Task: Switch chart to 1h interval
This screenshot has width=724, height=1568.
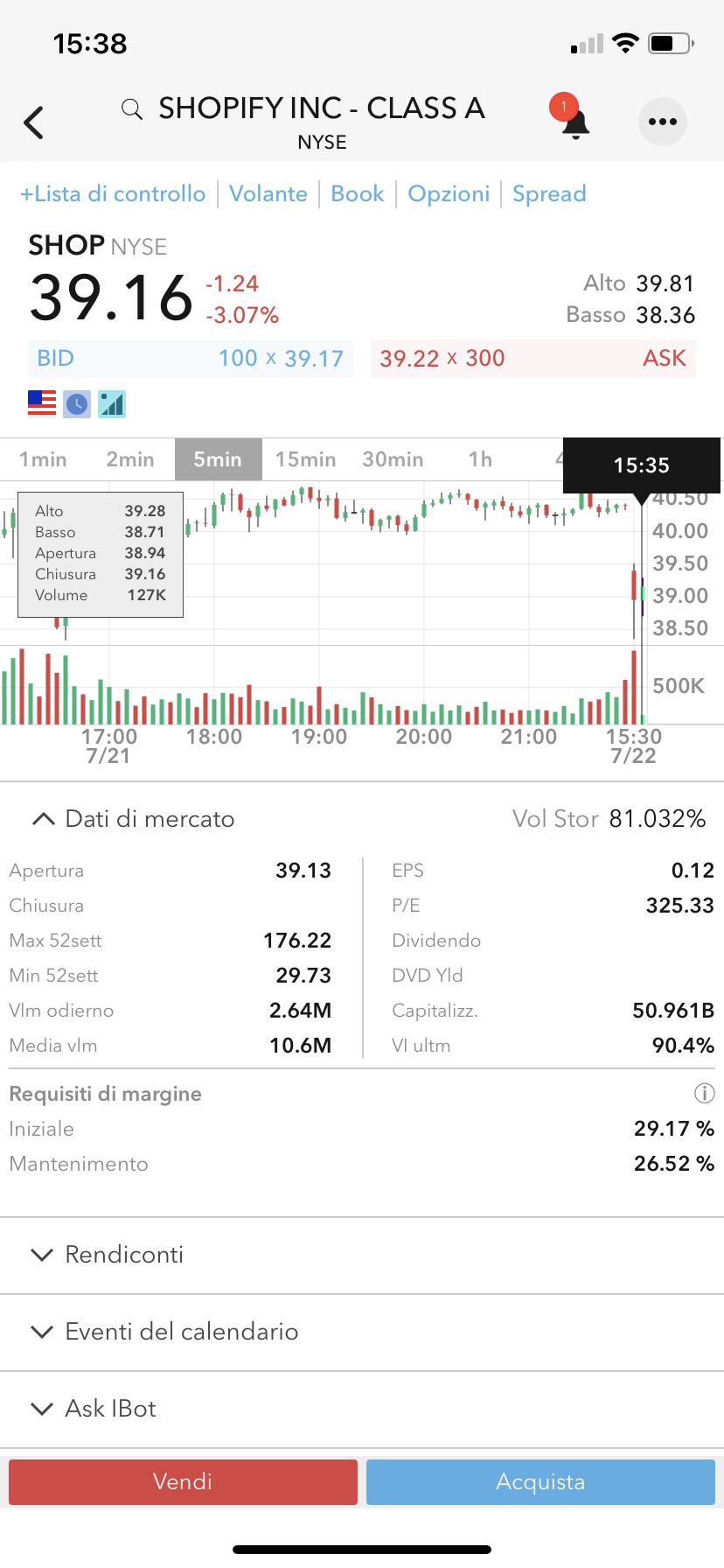Action: click(x=480, y=459)
